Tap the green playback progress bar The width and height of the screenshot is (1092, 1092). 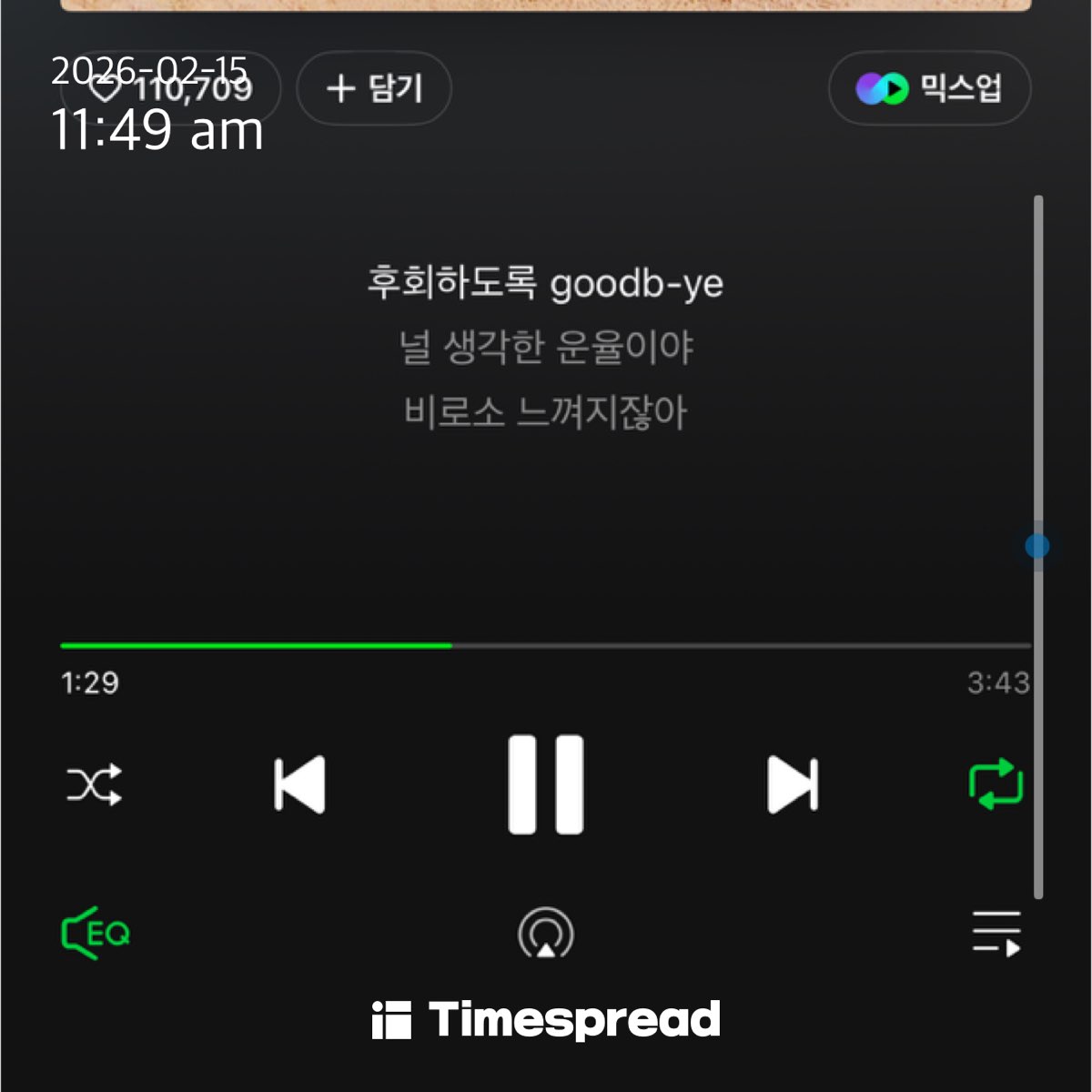(257, 645)
